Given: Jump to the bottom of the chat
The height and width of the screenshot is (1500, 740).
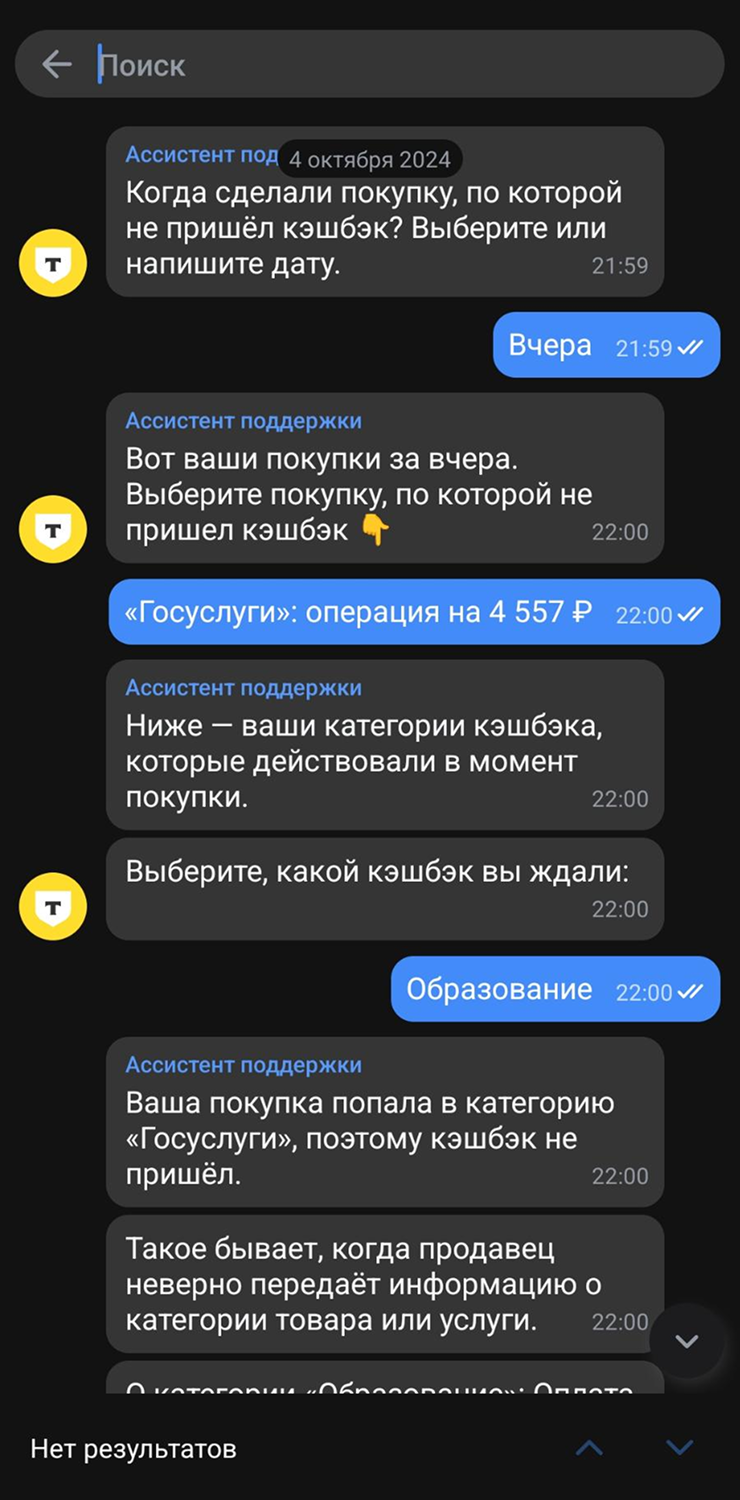Looking at the screenshot, I should pyautogui.click(x=686, y=1341).
